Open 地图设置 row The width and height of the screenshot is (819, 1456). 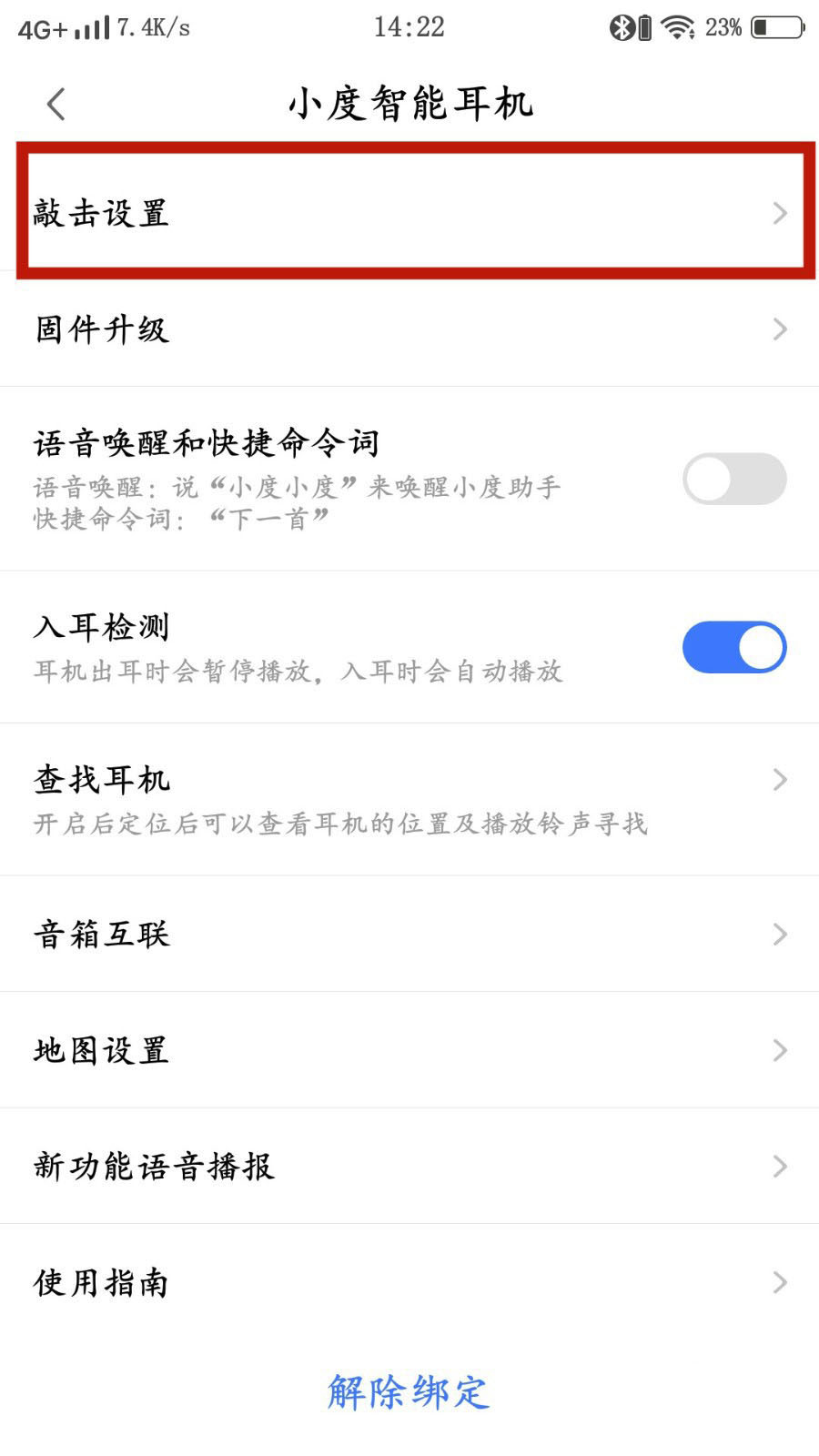click(409, 1050)
